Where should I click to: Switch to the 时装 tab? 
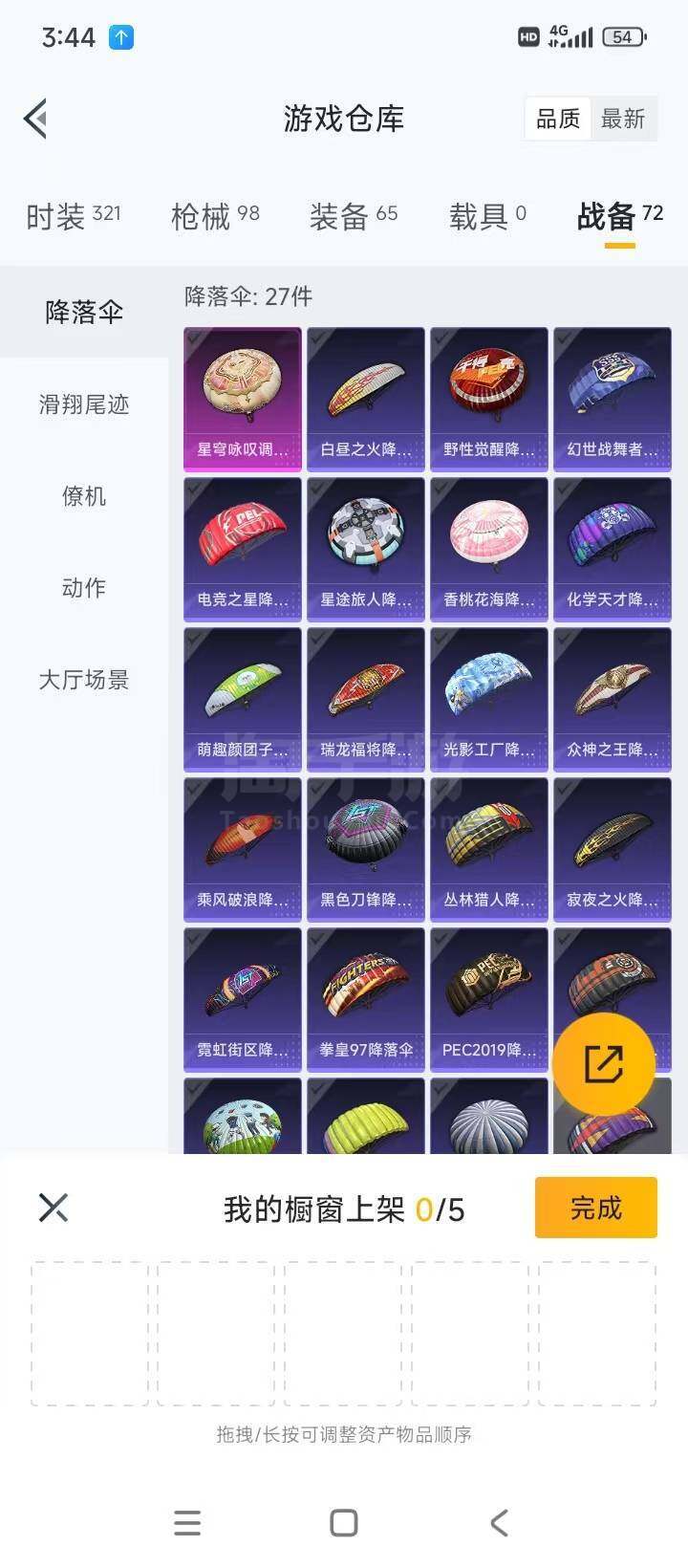pyautogui.click(x=73, y=217)
